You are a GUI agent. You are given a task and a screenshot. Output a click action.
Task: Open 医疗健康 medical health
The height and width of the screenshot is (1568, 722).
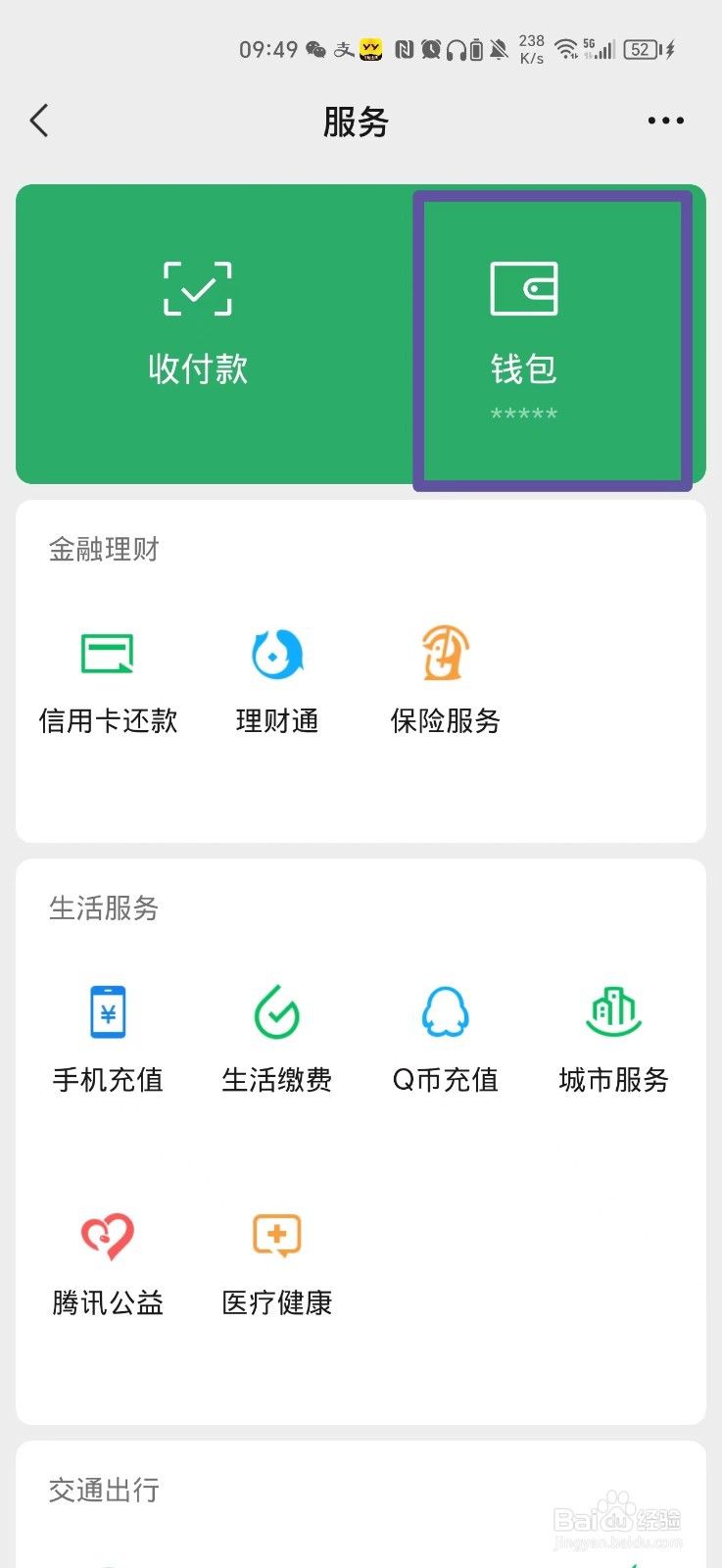point(277,1264)
